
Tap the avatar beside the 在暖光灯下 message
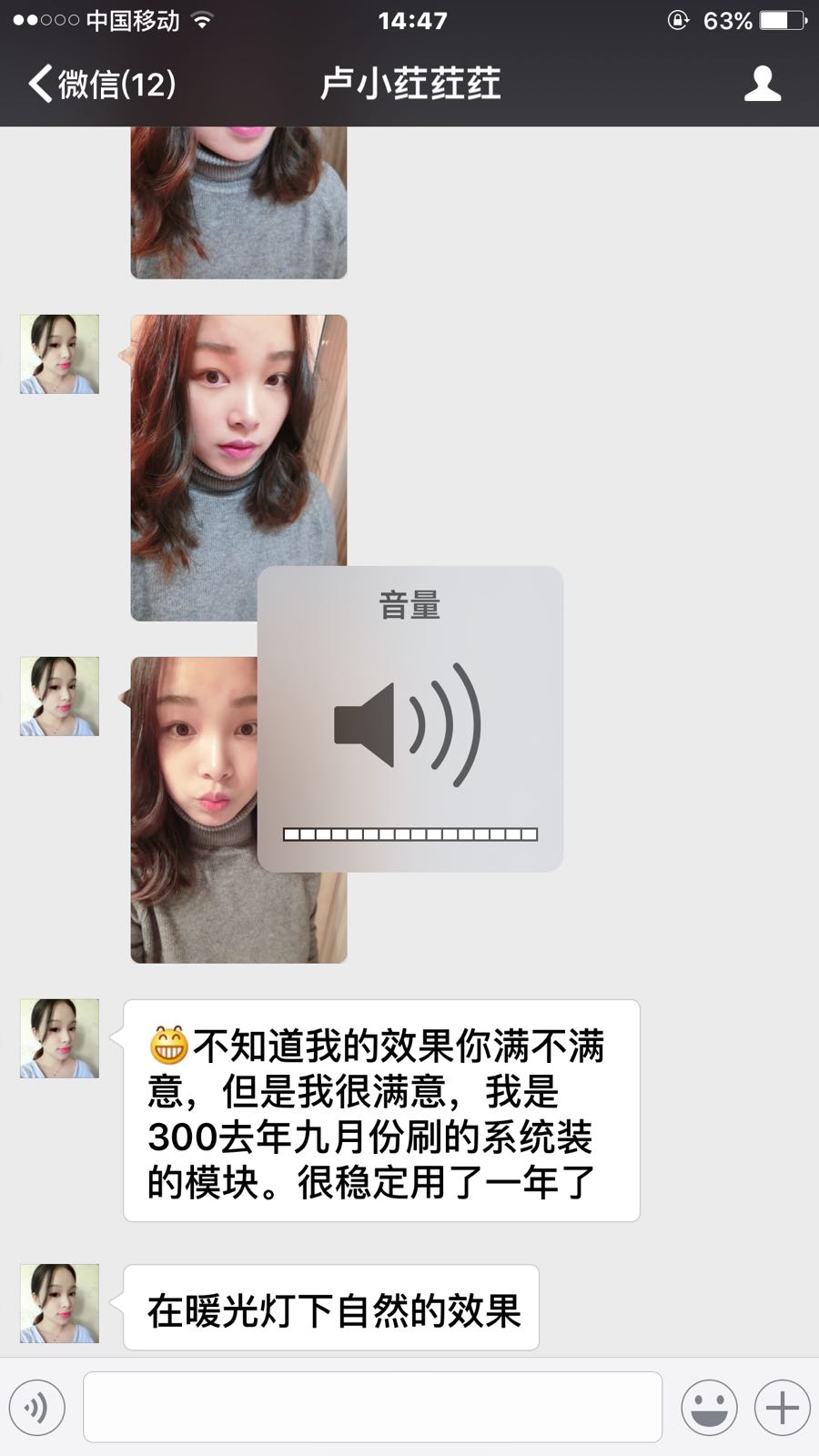[x=59, y=1303]
